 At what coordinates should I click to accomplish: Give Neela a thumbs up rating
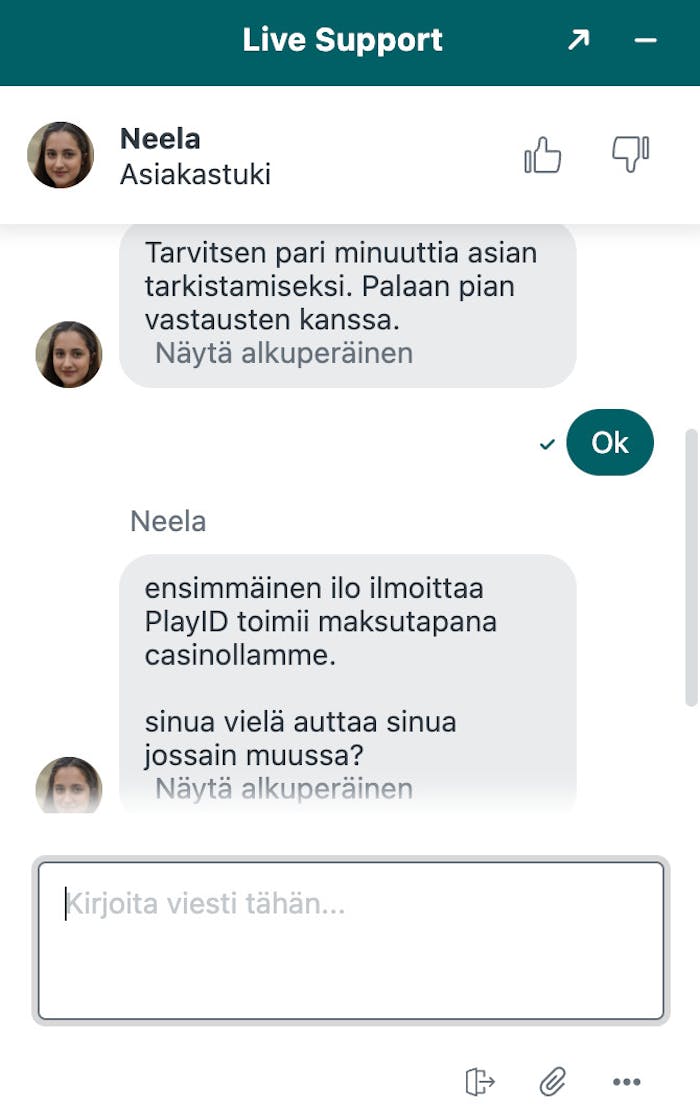543,155
